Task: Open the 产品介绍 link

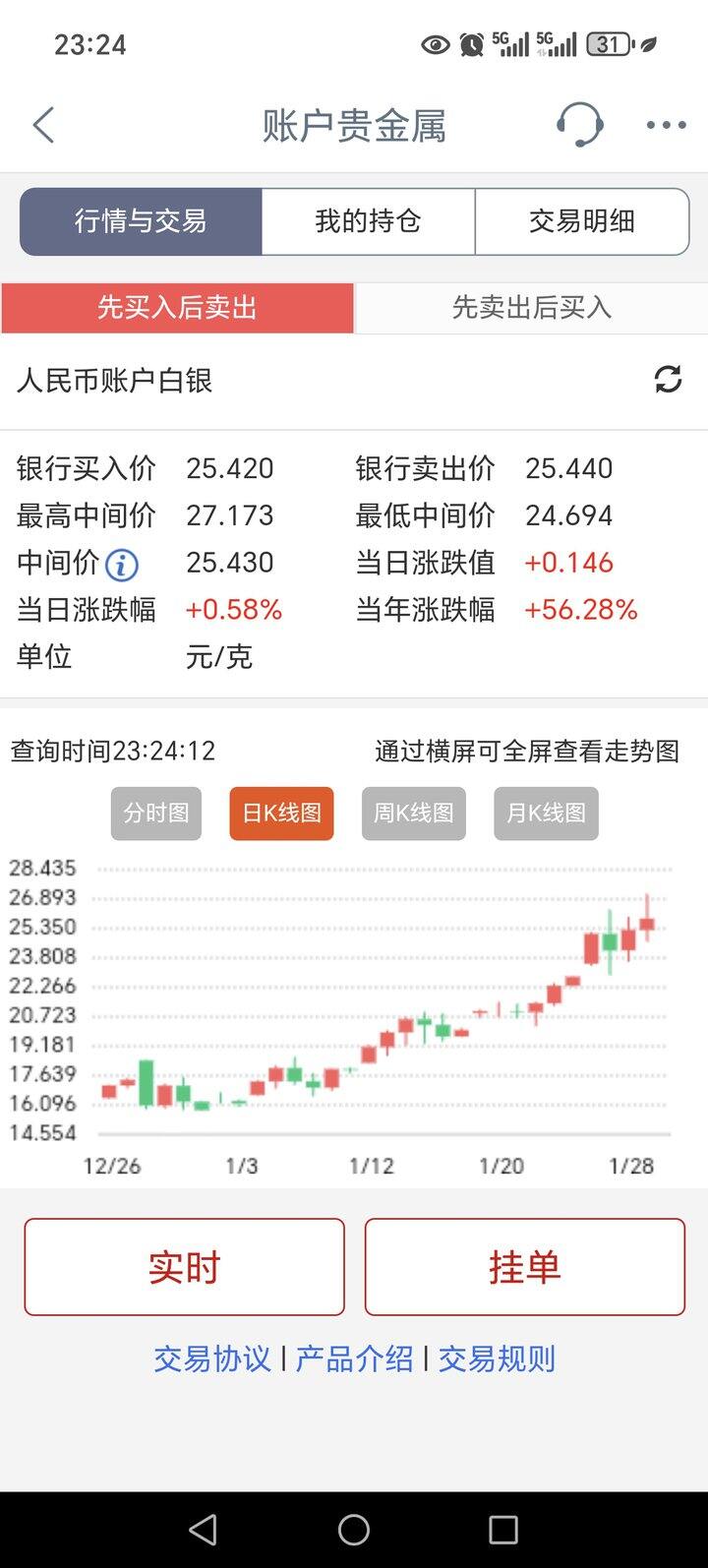Action: coord(354,1358)
